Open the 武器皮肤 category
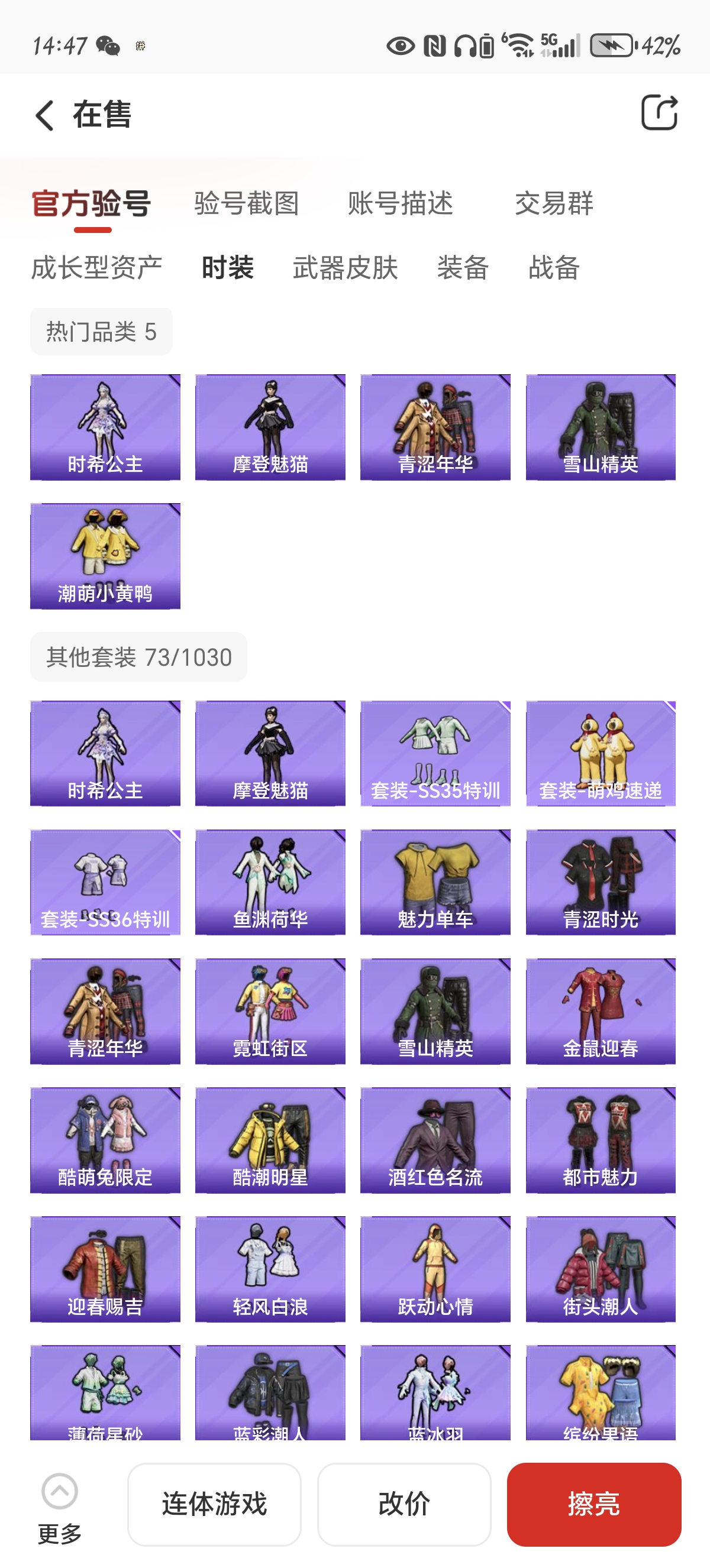 pos(346,268)
